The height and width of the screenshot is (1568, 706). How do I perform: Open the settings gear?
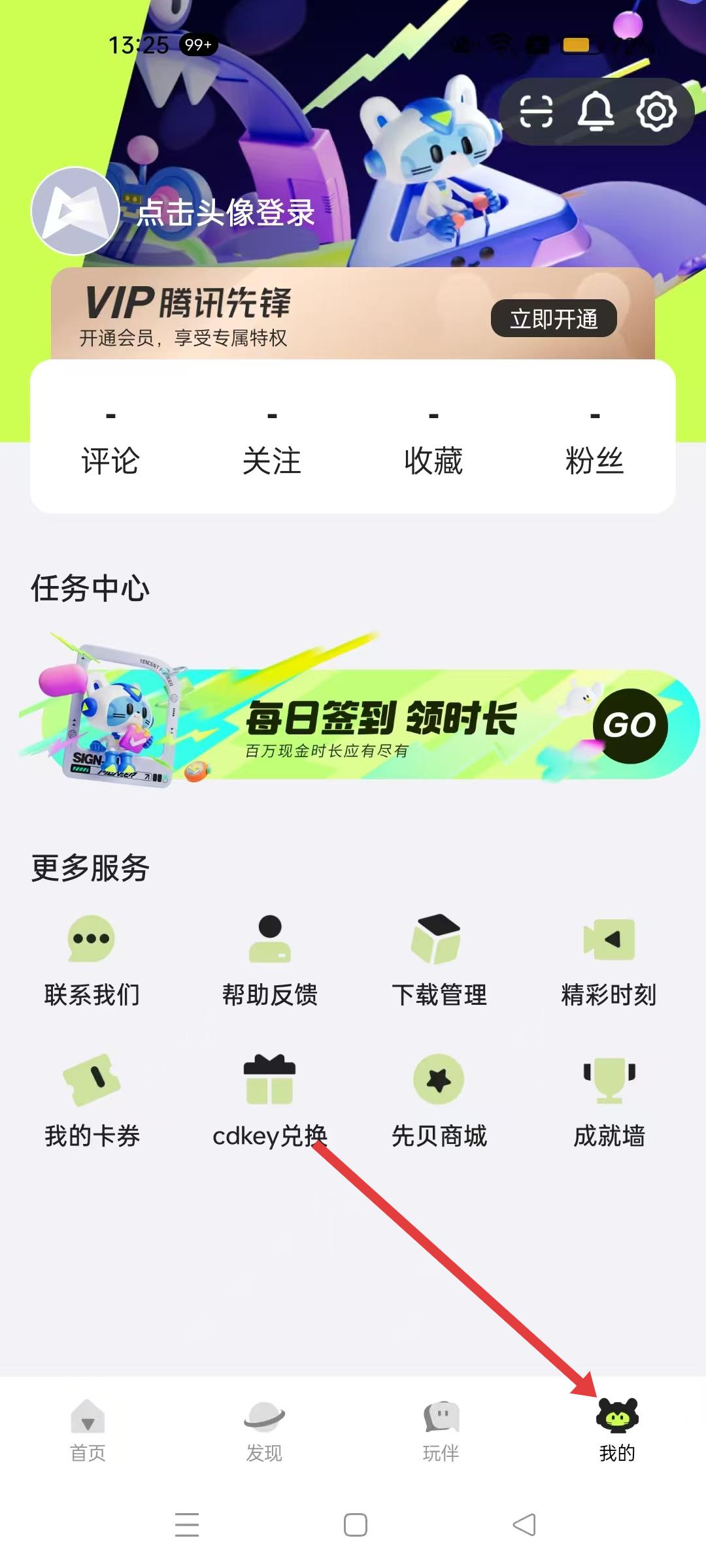point(656,112)
